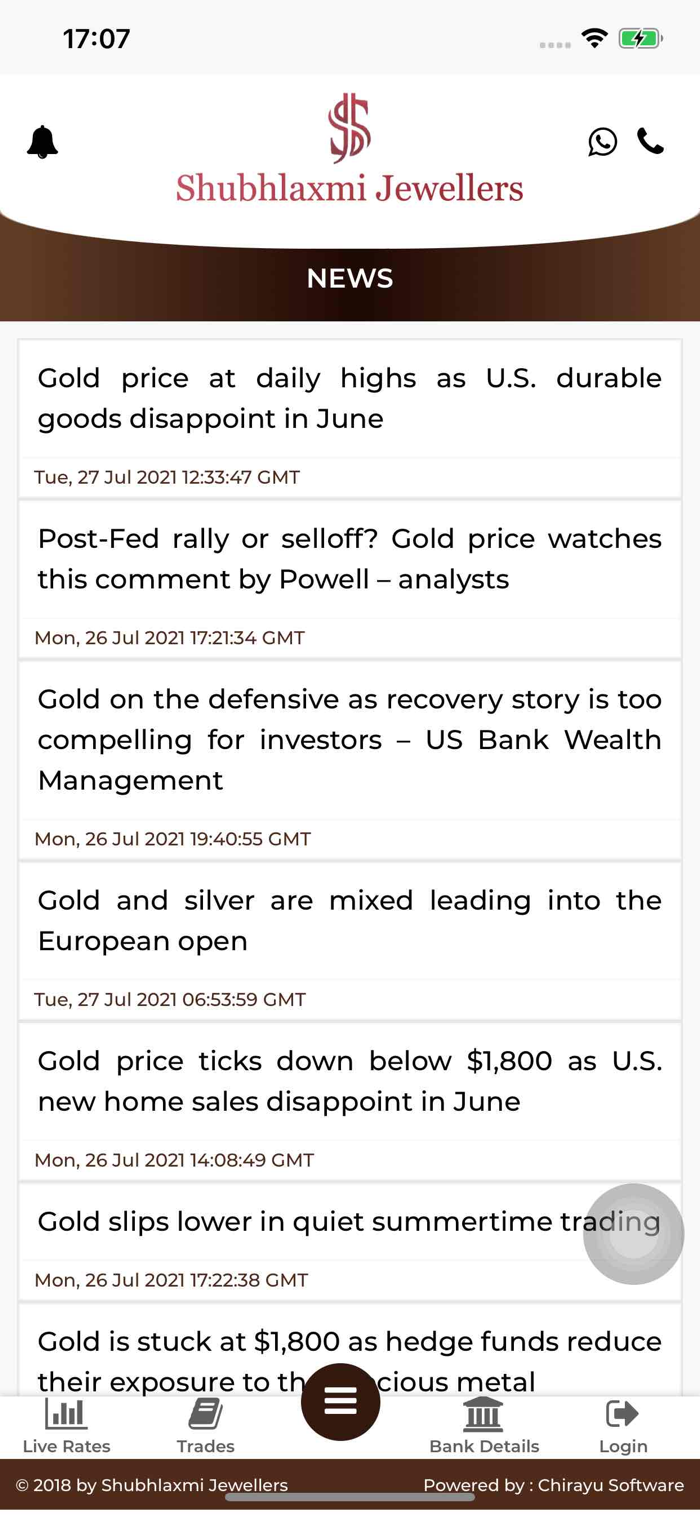Image resolution: width=700 pixels, height=1515 pixels.
Task: View the Gold on the defensive news item
Action: [350, 739]
